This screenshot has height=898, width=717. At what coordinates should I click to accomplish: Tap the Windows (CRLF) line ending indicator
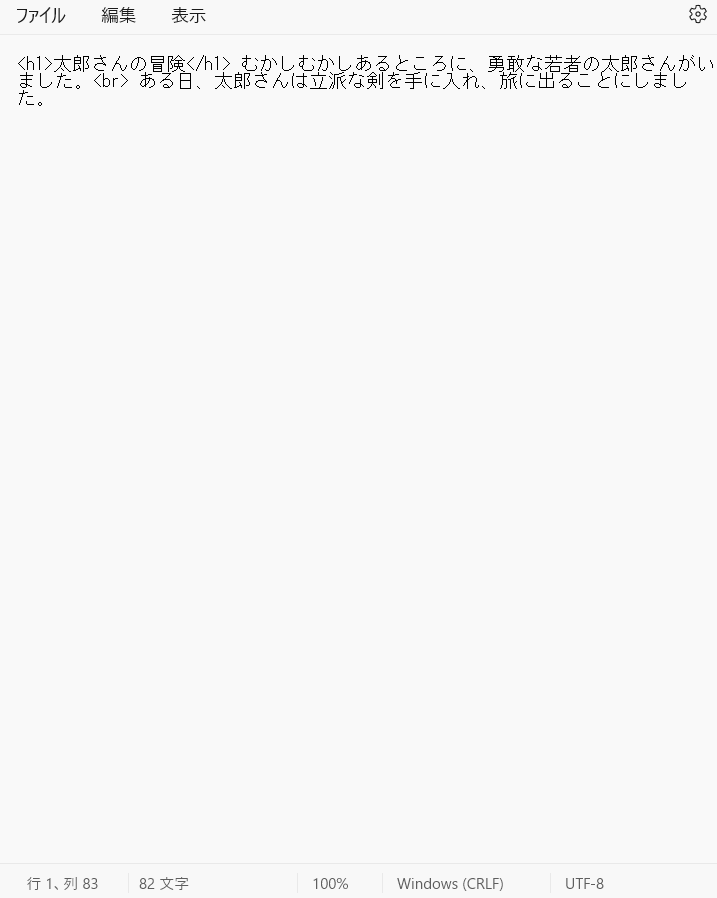click(450, 884)
